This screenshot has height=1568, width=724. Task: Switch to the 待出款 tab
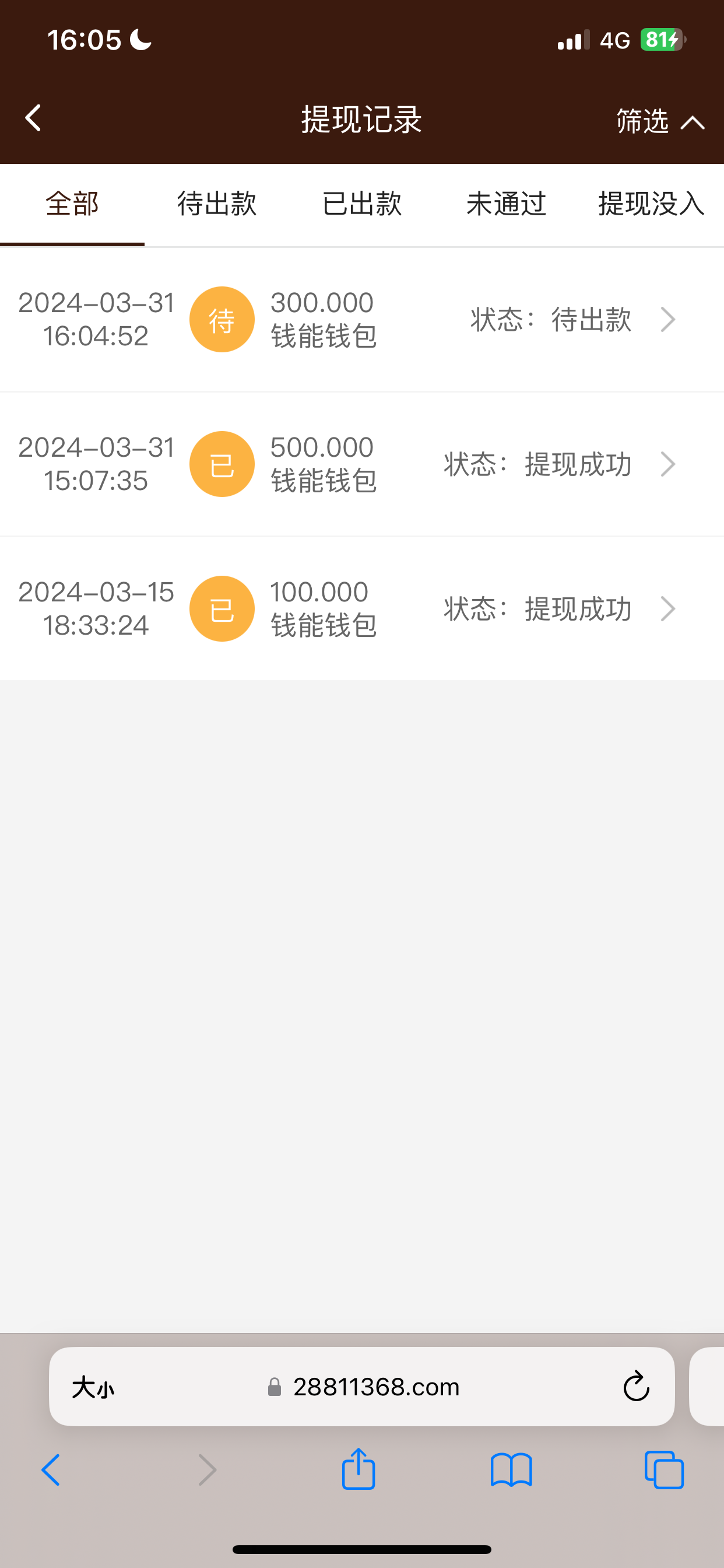coord(217,205)
